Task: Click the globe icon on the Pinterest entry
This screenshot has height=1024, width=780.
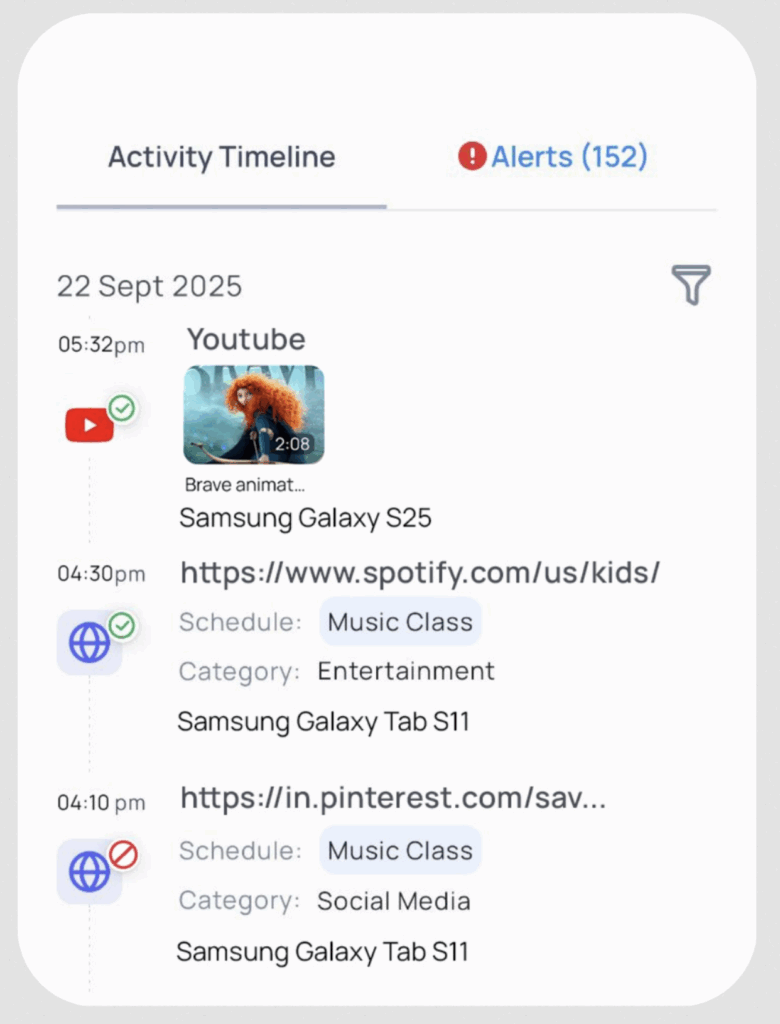Action: [x=89, y=871]
